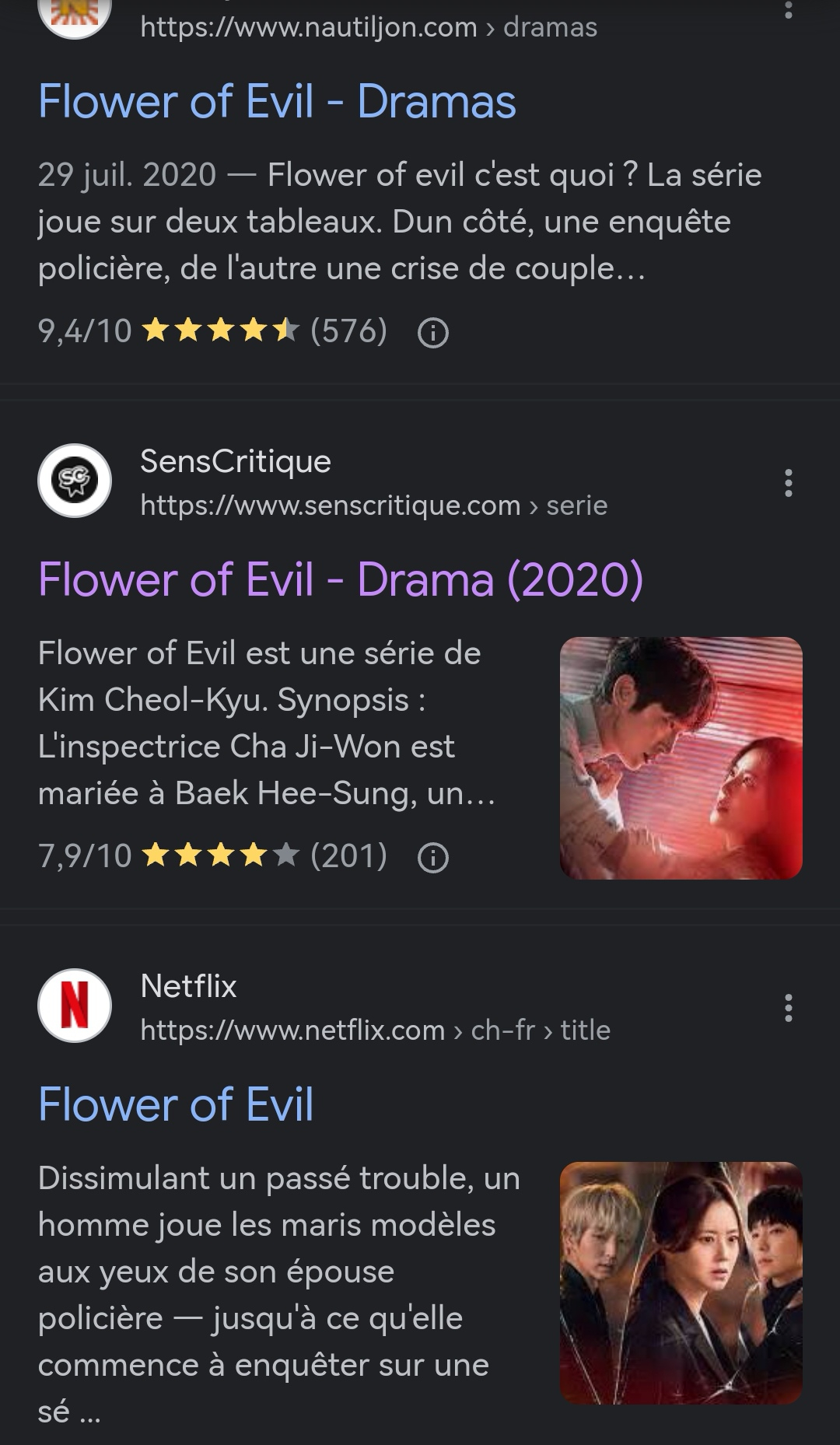Image resolution: width=840 pixels, height=1445 pixels.
Task: Show rating info for the SensCritique result
Action: pos(433,858)
